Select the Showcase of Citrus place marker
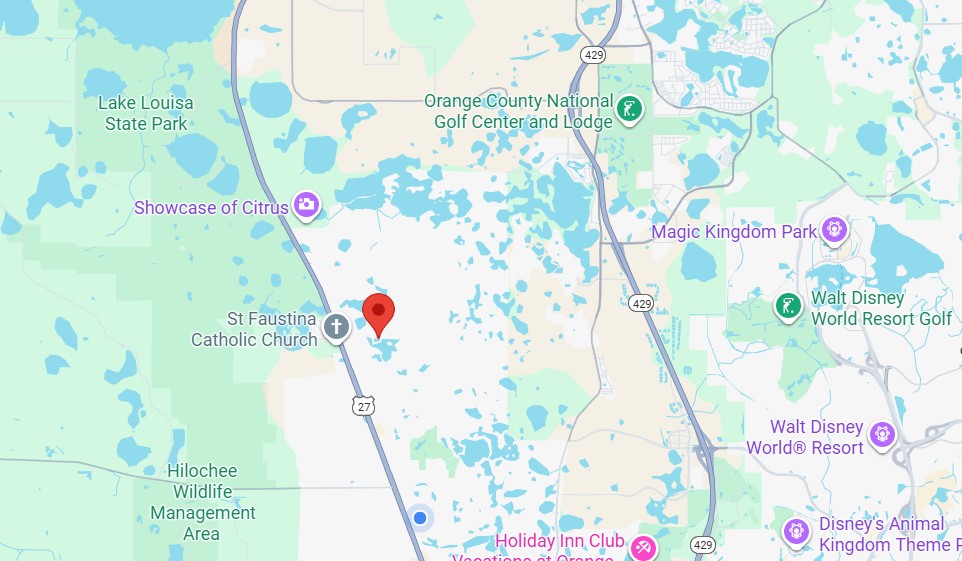Image resolution: width=962 pixels, height=561 pixels. pos(306,206)
